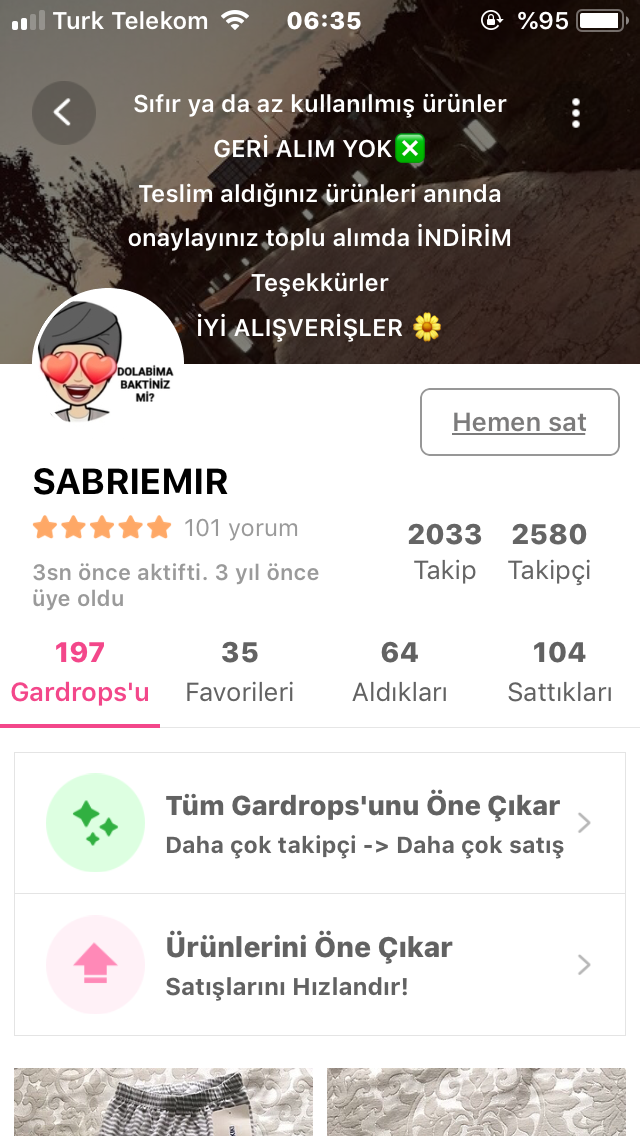Open the Sattıkları tab
640x1136 pixels.
click(559, 672)
